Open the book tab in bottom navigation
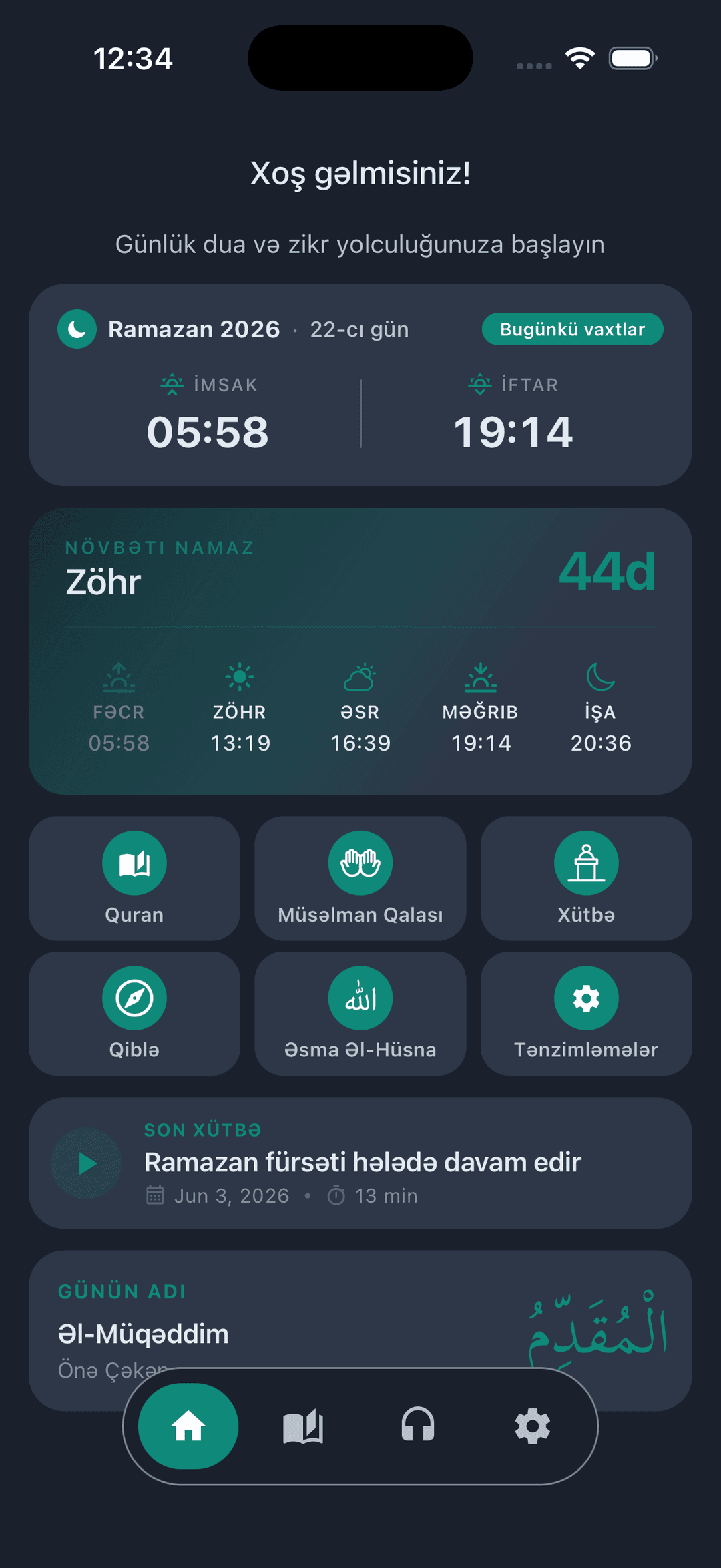Image resolution: width=721 pixels, height=1568 pixels. pyautogui.click(x=302, y=1426)
